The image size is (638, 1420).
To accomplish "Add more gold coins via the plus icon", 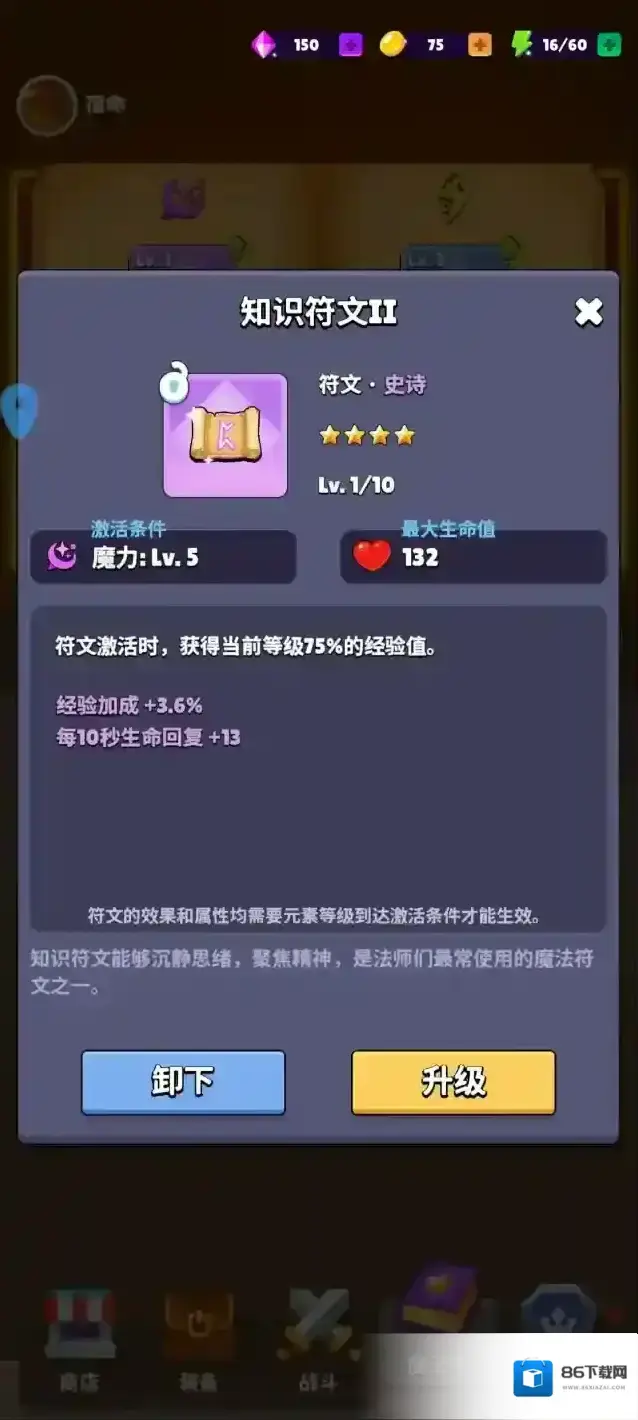I will coord(480,45).
